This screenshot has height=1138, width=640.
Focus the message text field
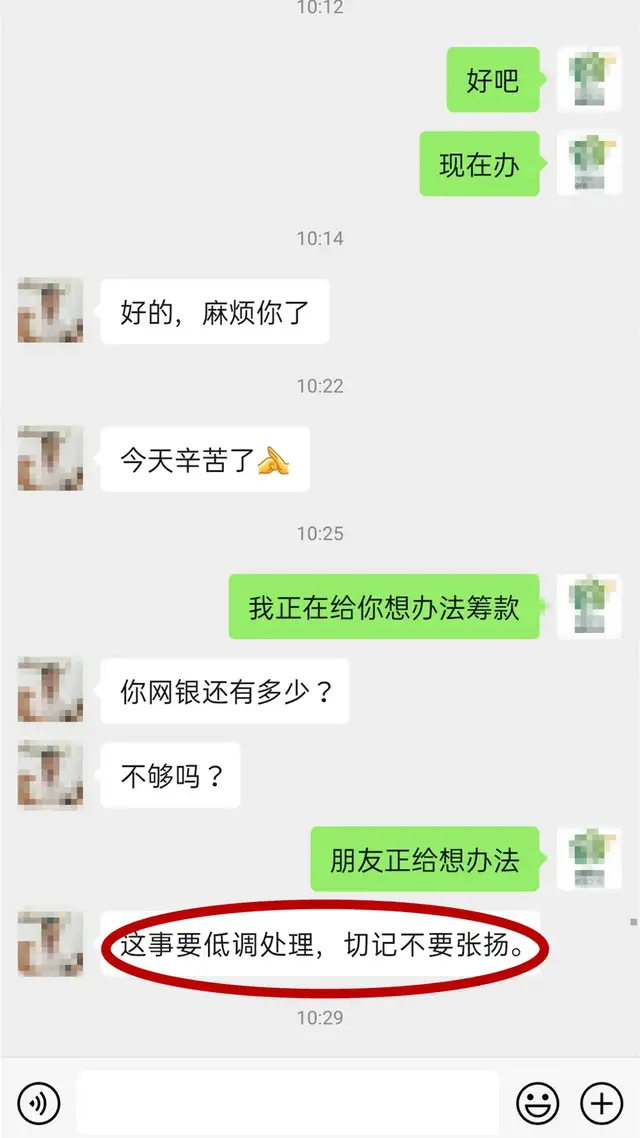tap(287, 1103)
